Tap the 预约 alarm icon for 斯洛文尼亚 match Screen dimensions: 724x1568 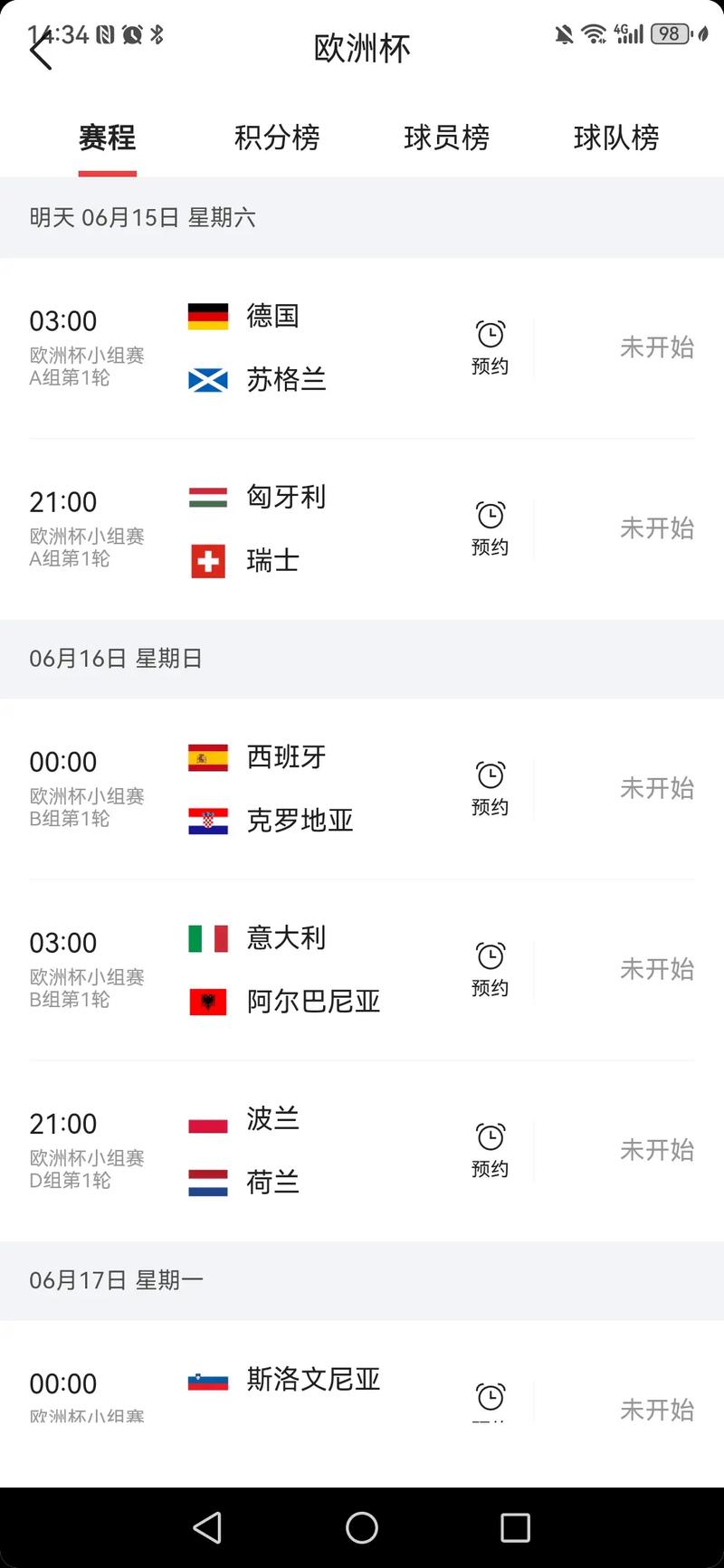[490, 1396]
